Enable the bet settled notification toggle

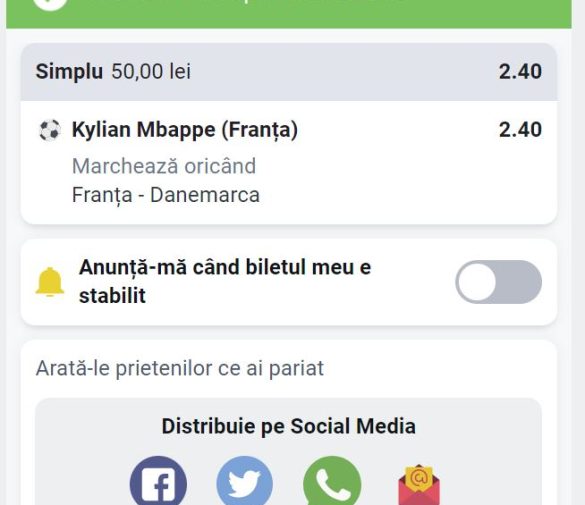click(498, 282)
